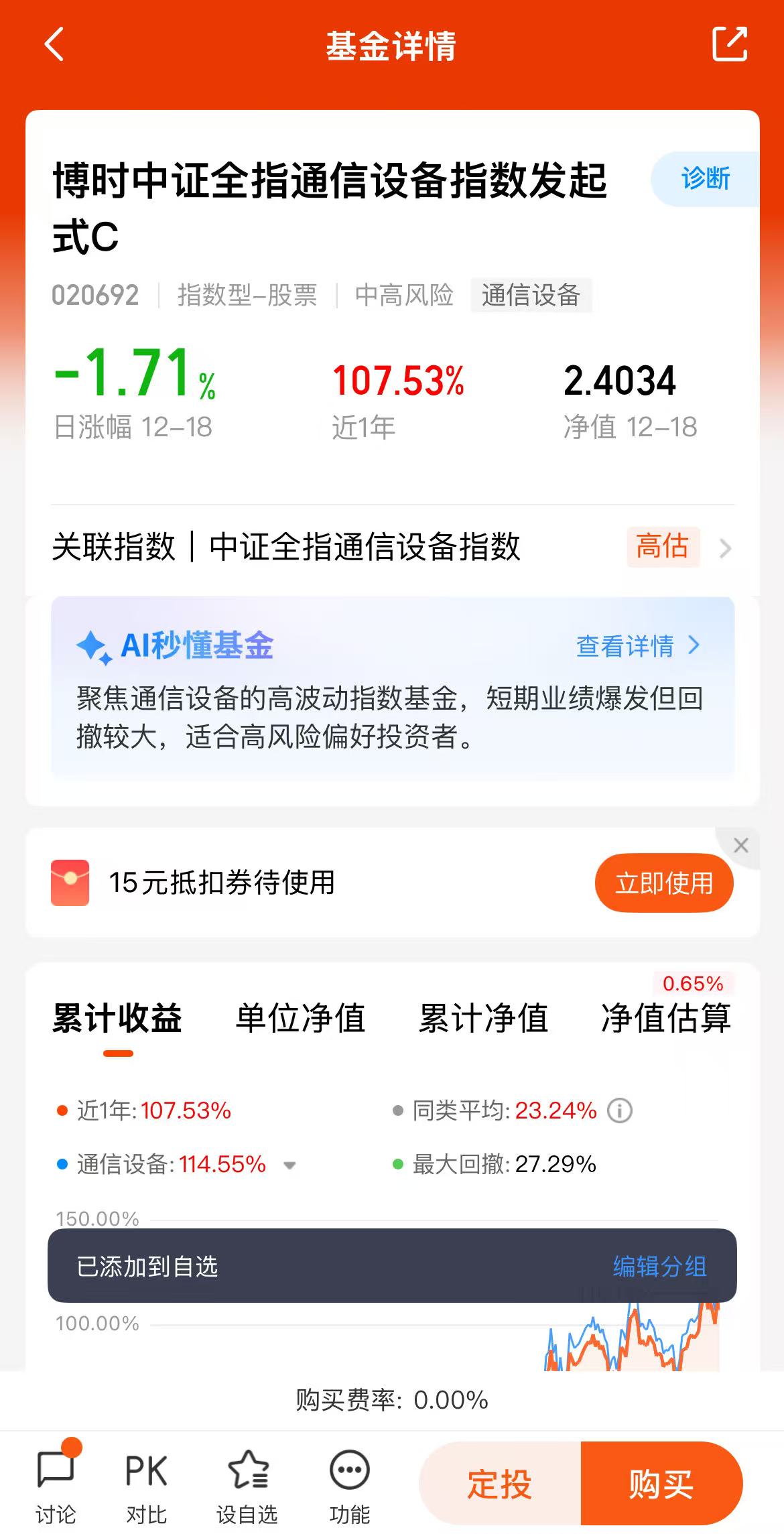Select the 累计收益 tab
784x1534 pixels.
click(117, 1018)
